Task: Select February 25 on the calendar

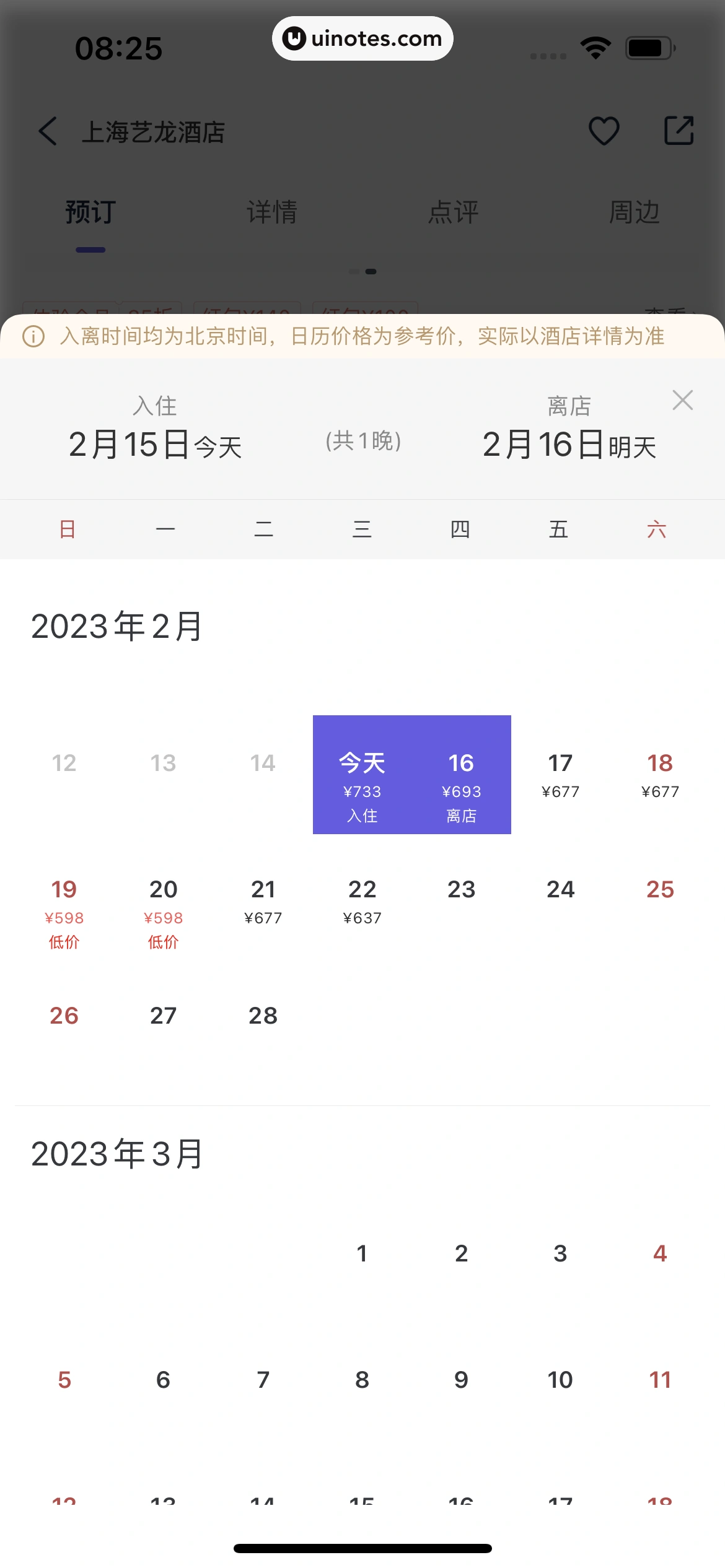Action: pyautogui.click(x=660, y=891)
